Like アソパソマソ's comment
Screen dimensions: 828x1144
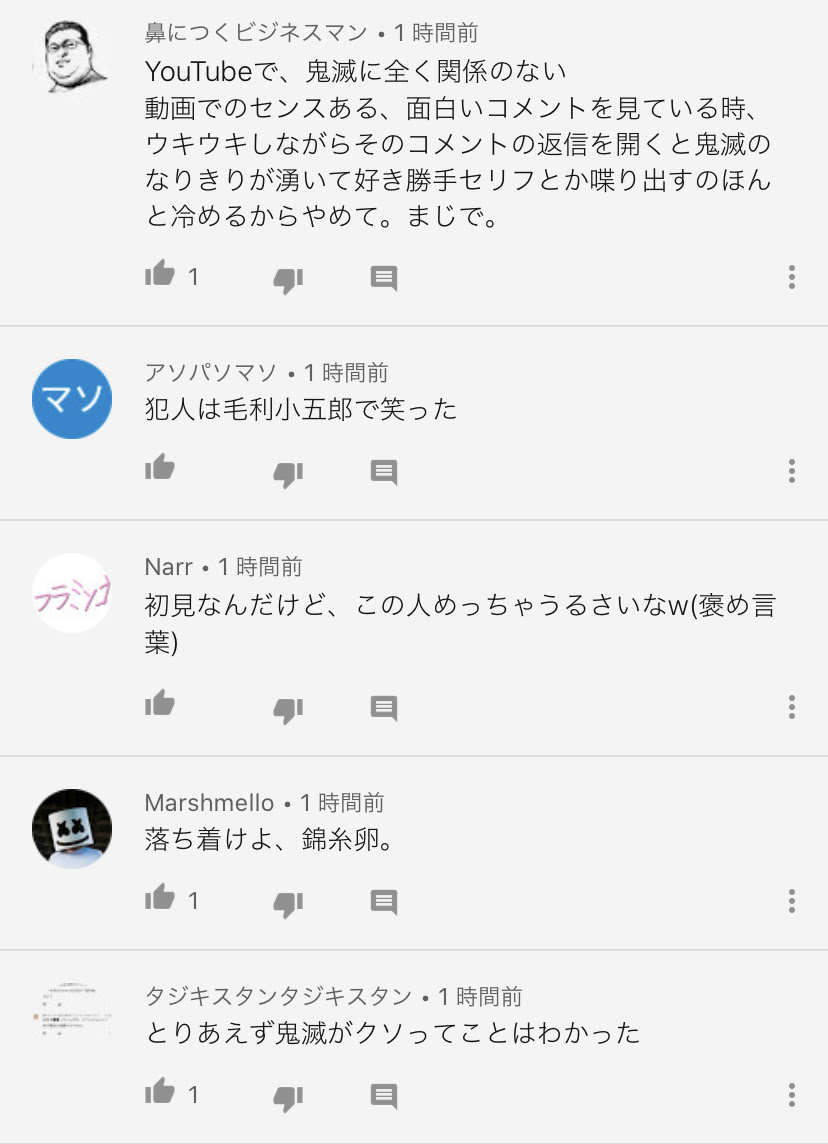click(x=160, y=468)
